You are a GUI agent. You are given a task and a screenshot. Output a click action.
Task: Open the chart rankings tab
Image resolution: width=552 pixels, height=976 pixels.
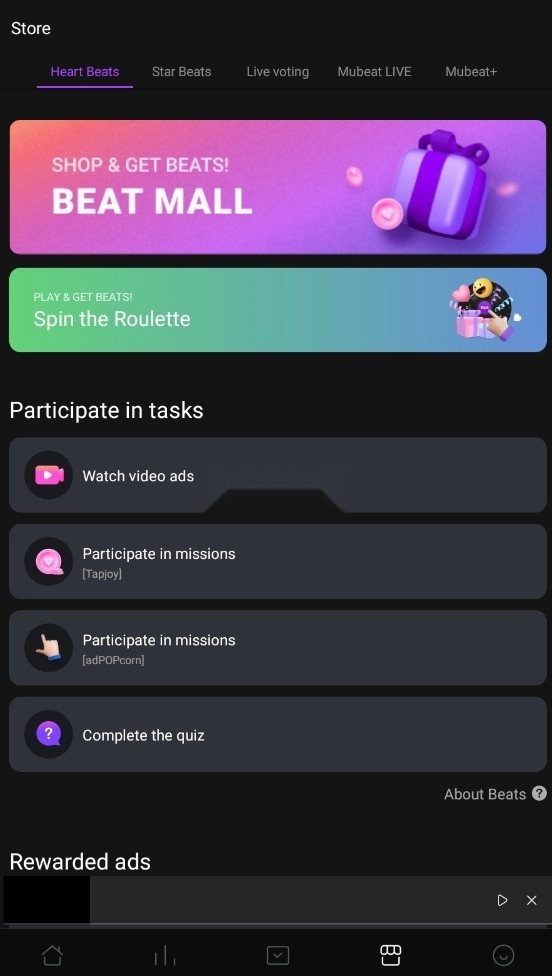pos(165,955)
